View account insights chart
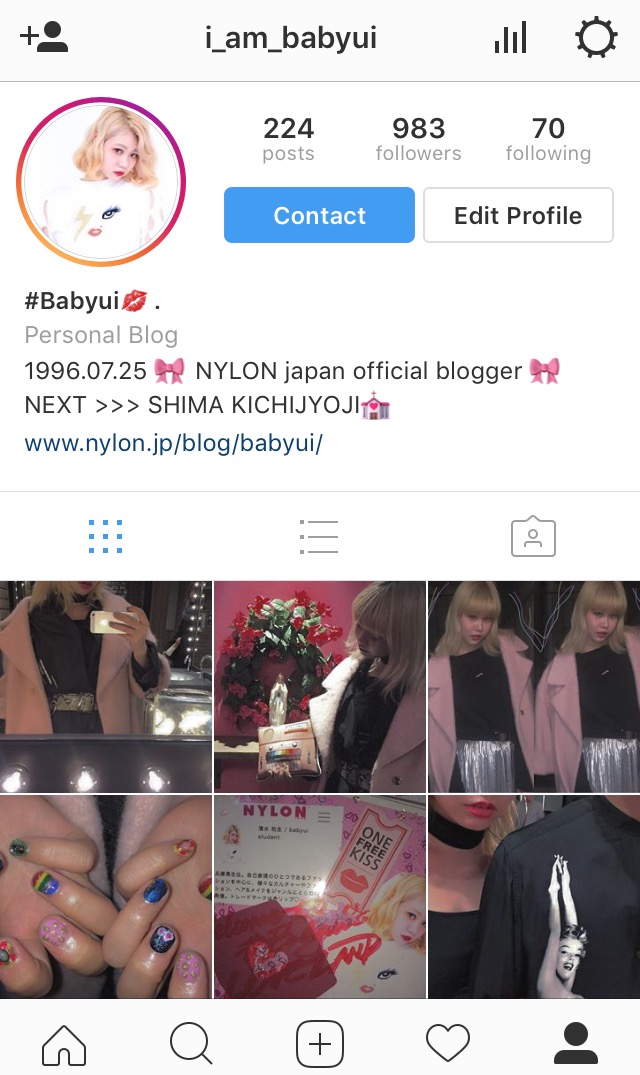Viewport: 640px width, 1075px height. [x=510, y=39]
